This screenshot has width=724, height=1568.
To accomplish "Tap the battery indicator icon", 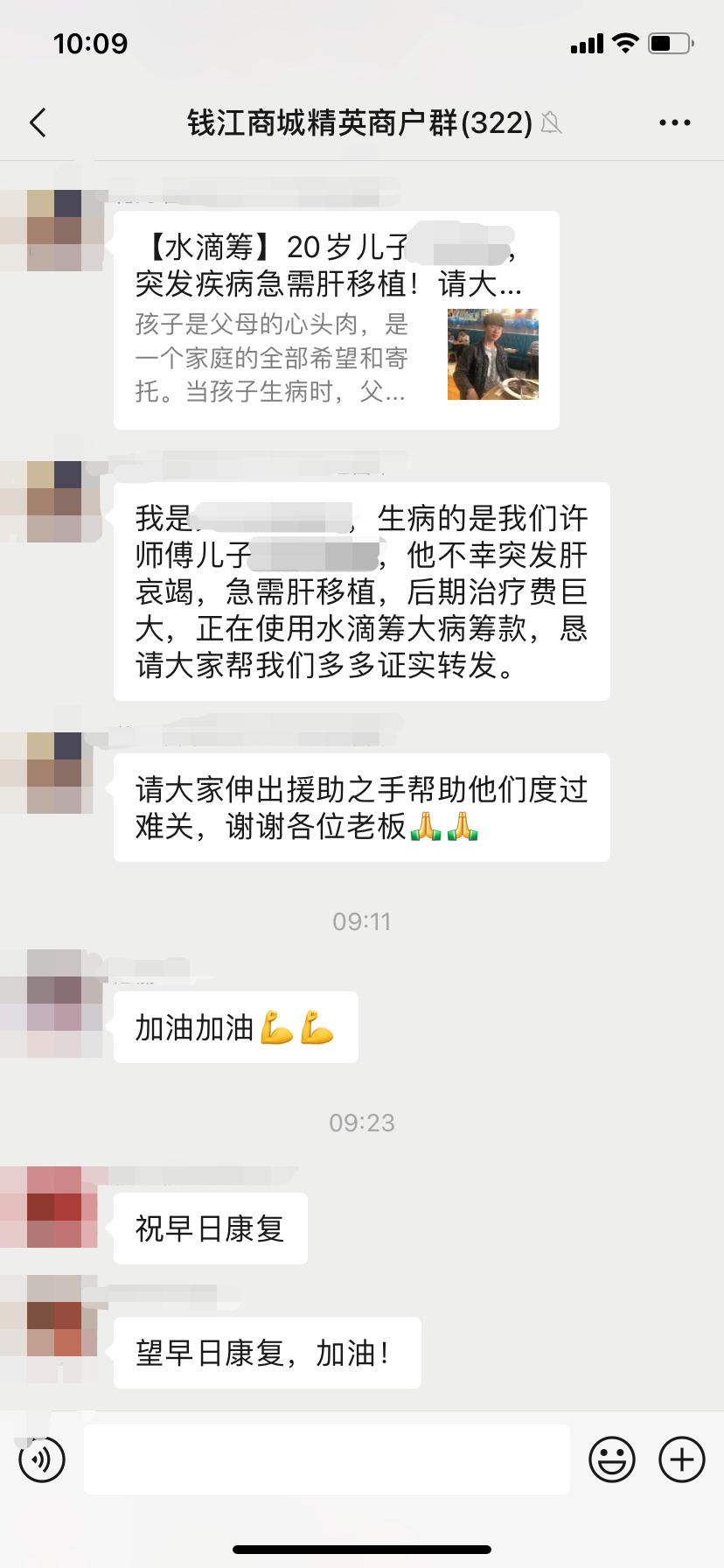I will click(666, 42).
